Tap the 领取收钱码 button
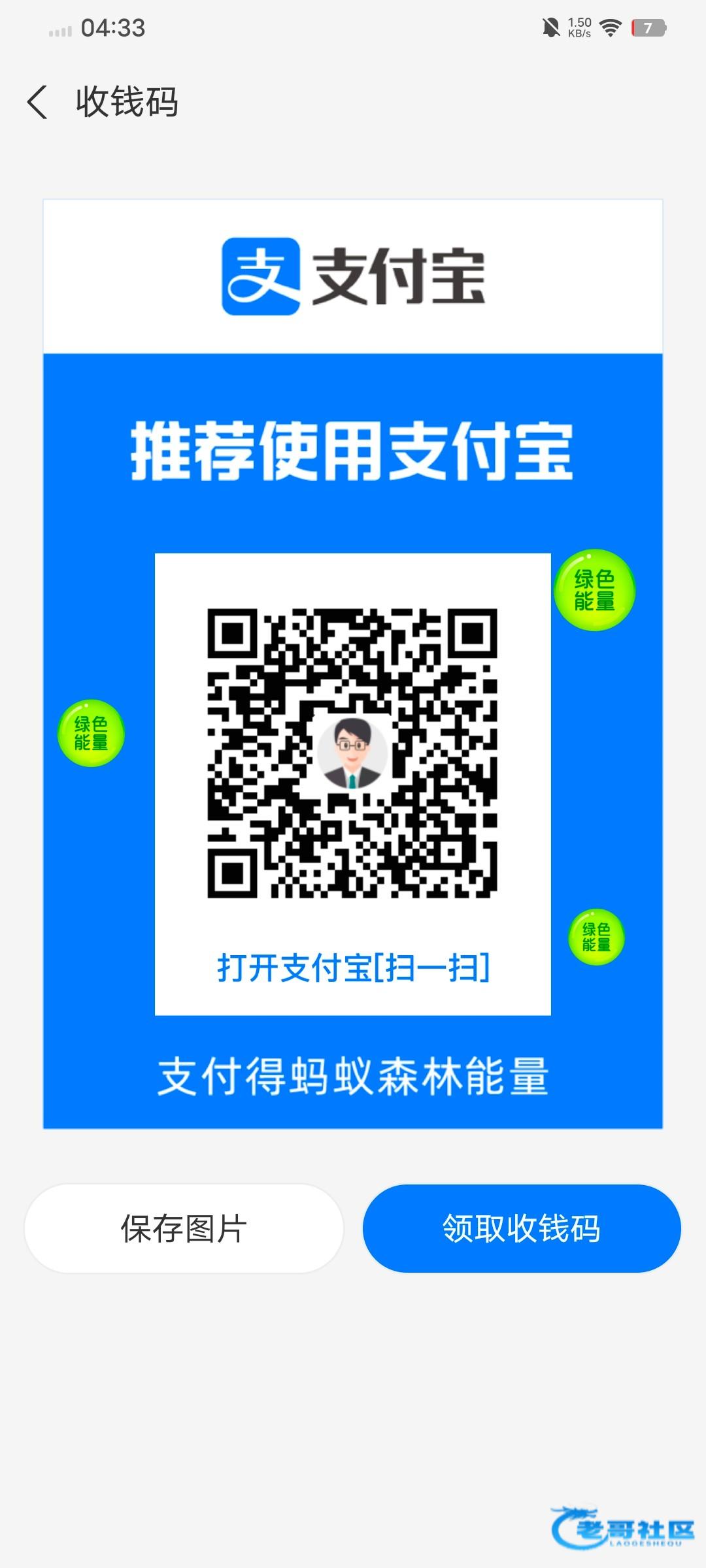The height and width of the screenshot is (1568, 706). tap(522, 1228)
